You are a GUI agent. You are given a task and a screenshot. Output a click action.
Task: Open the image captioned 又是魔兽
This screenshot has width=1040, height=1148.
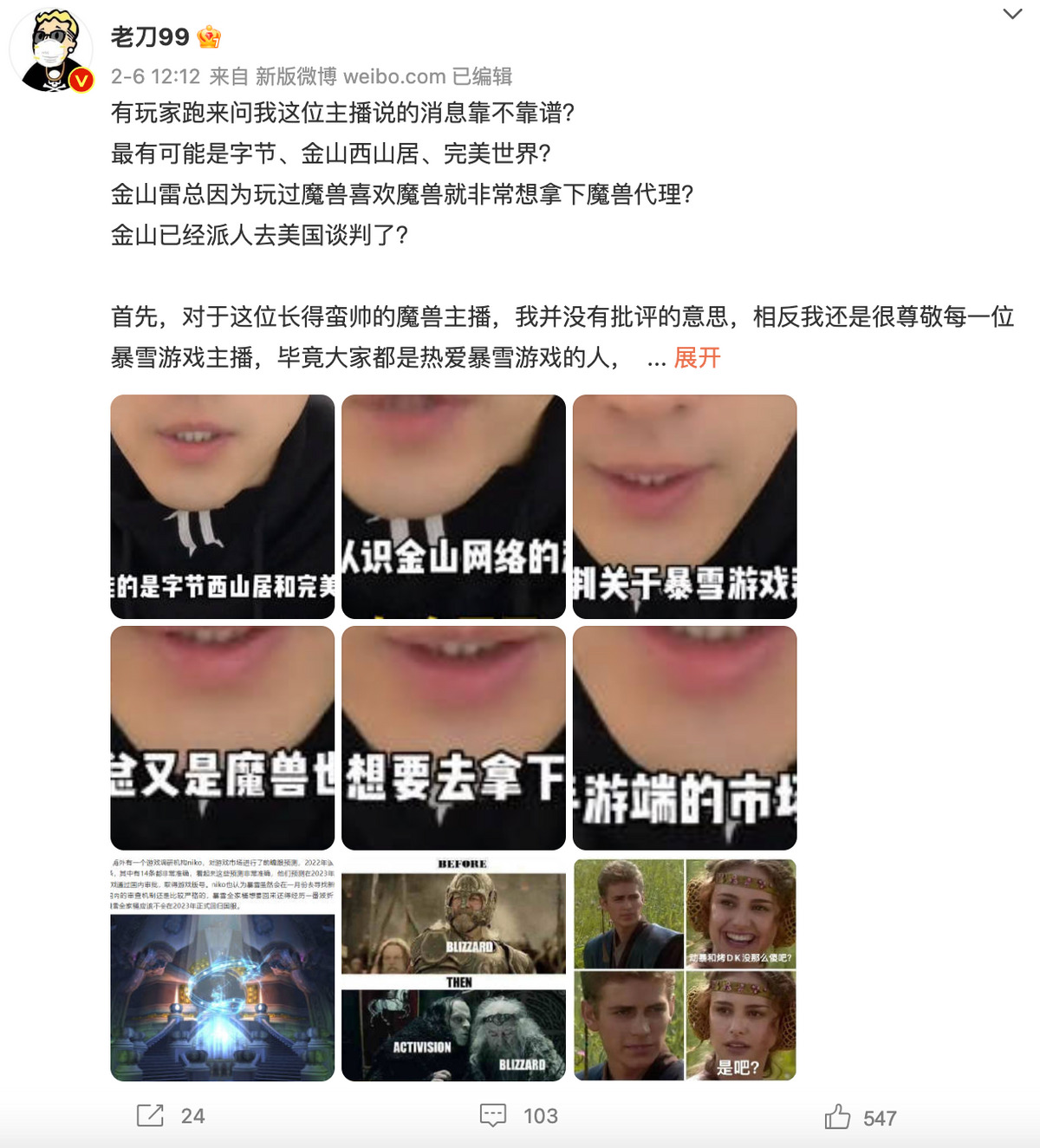click(x=222, y=738)
